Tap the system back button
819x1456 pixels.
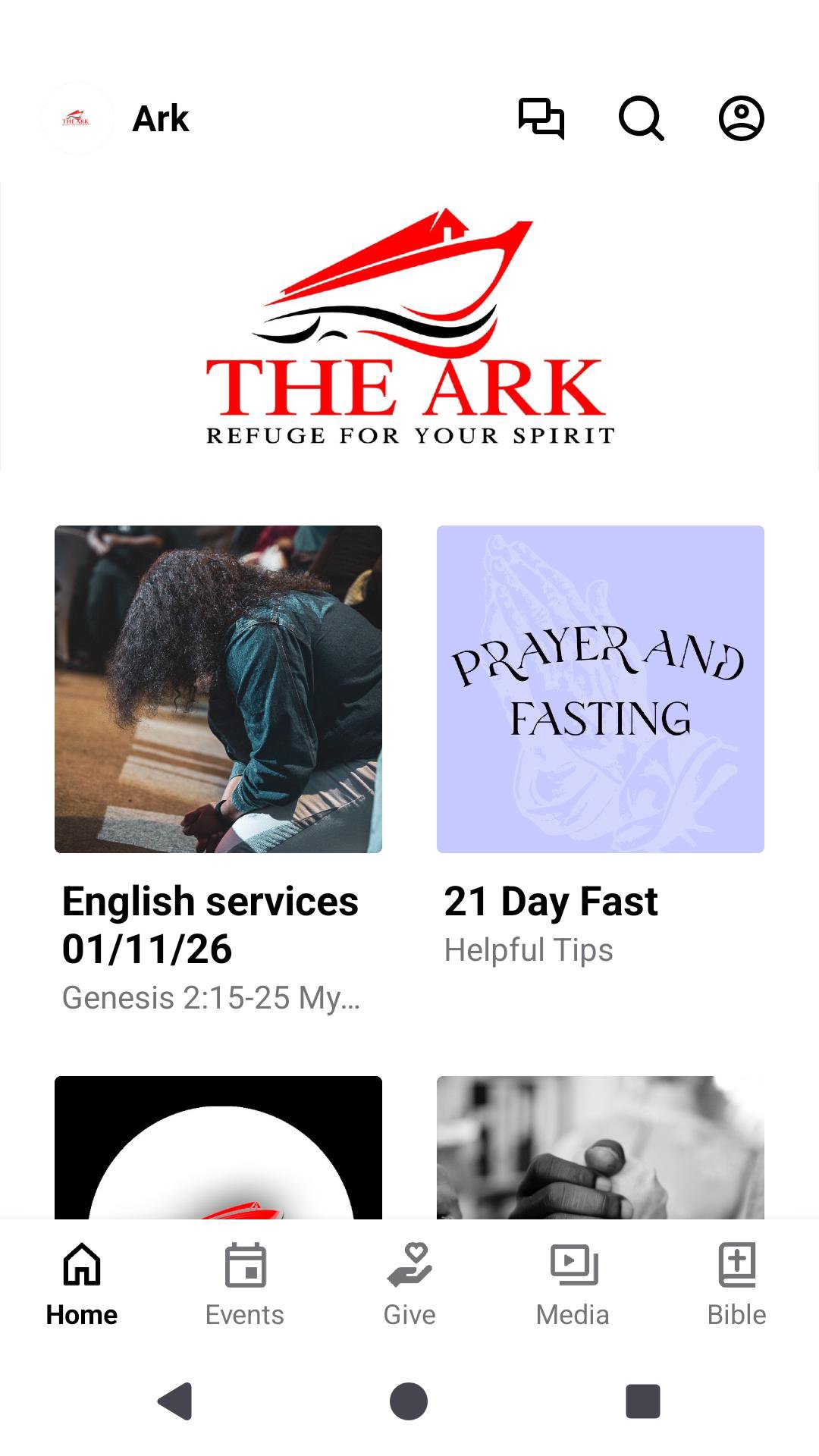175,1401
